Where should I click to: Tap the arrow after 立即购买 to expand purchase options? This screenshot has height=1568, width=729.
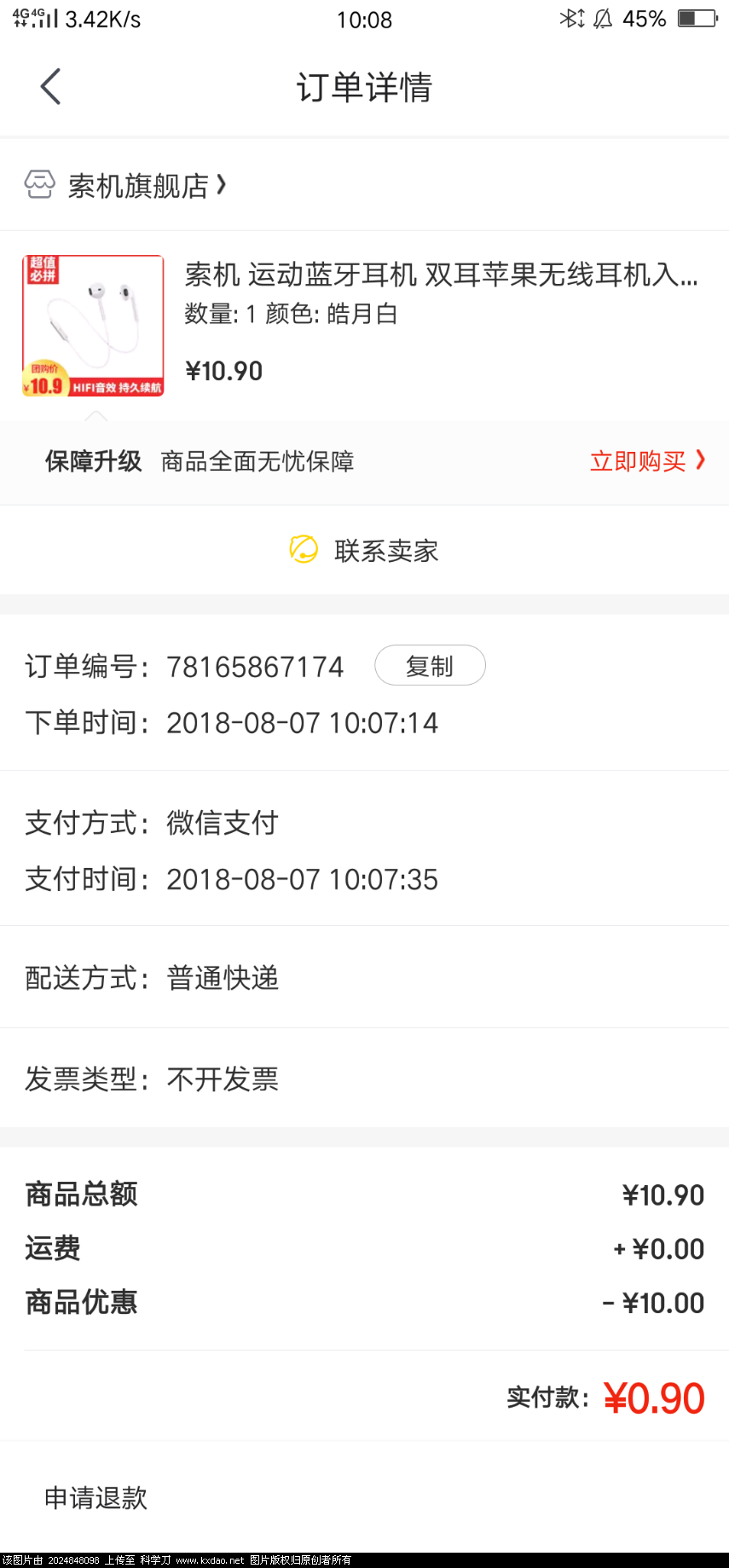tap(702, 460)
